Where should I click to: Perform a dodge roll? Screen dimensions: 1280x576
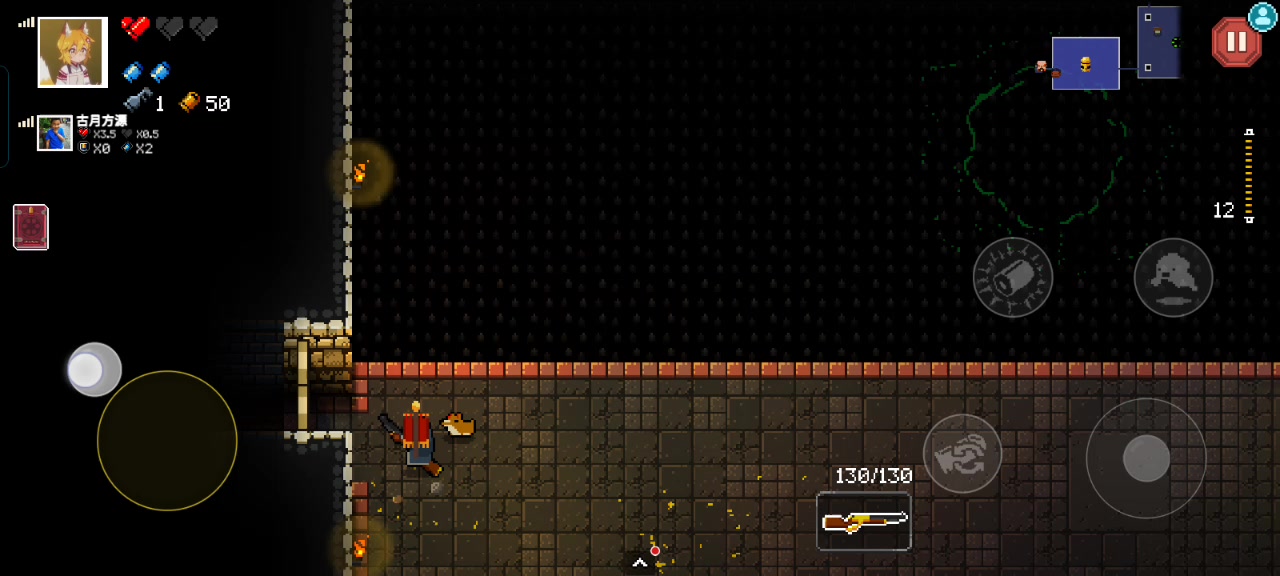tap(1173, 277)
